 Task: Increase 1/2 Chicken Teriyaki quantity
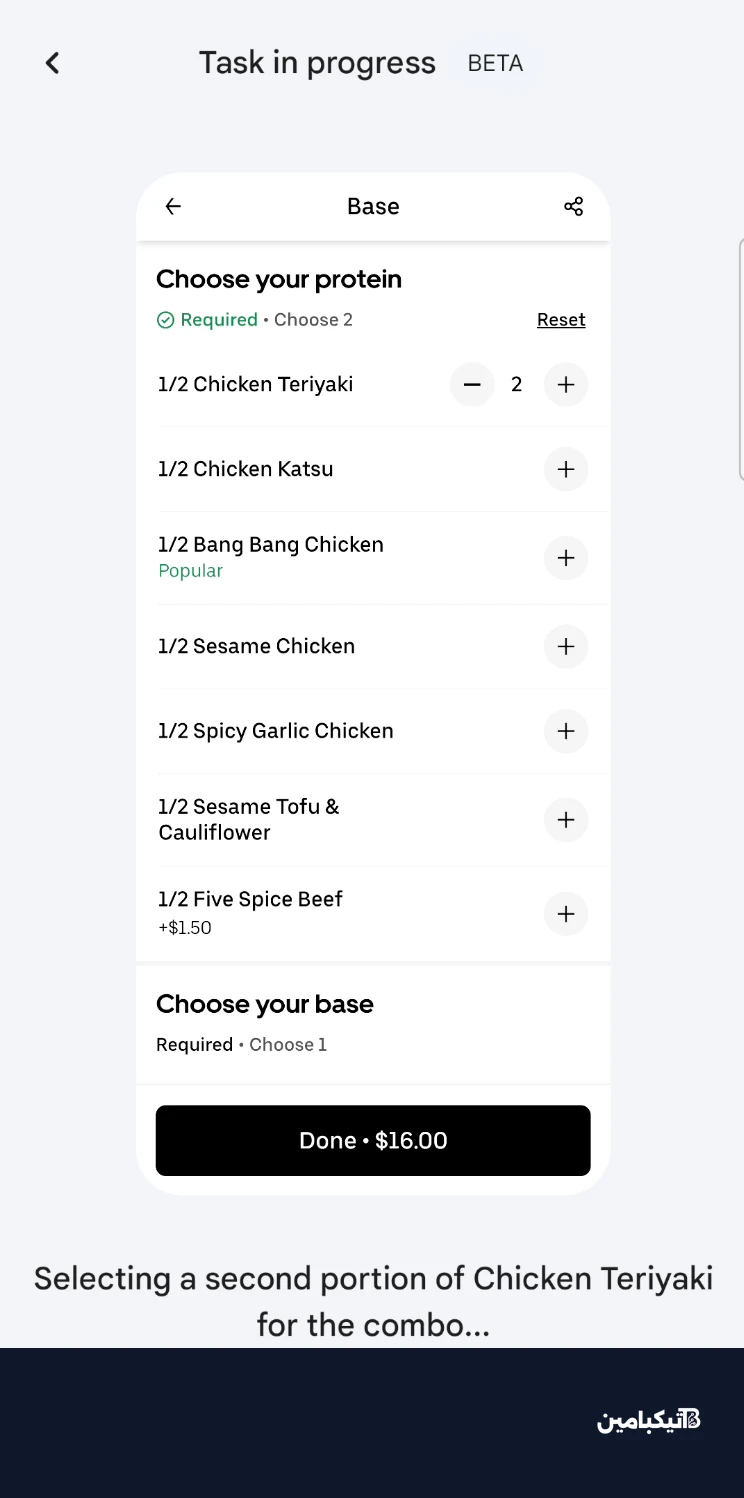pos(566,385)
